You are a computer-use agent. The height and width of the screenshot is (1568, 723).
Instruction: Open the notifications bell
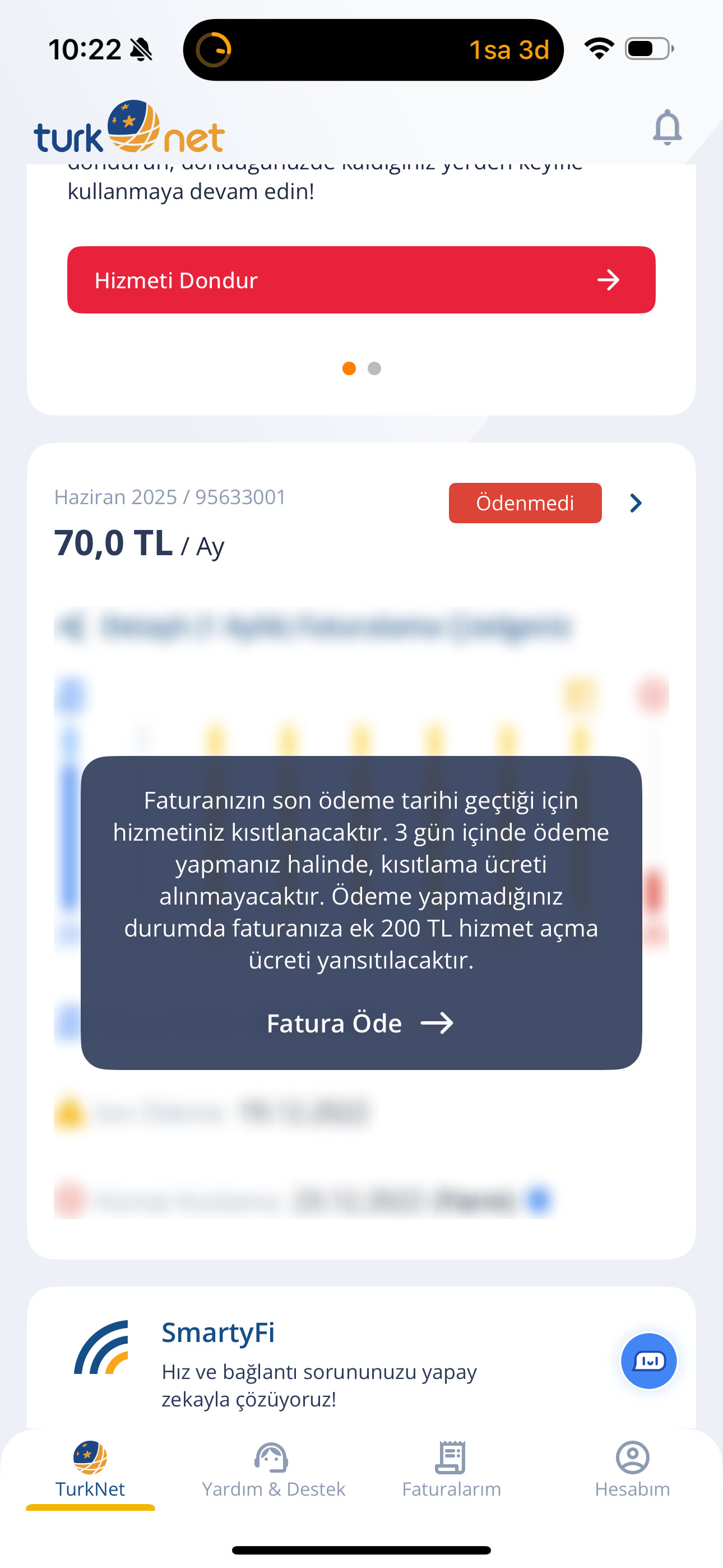pos(667,127)
